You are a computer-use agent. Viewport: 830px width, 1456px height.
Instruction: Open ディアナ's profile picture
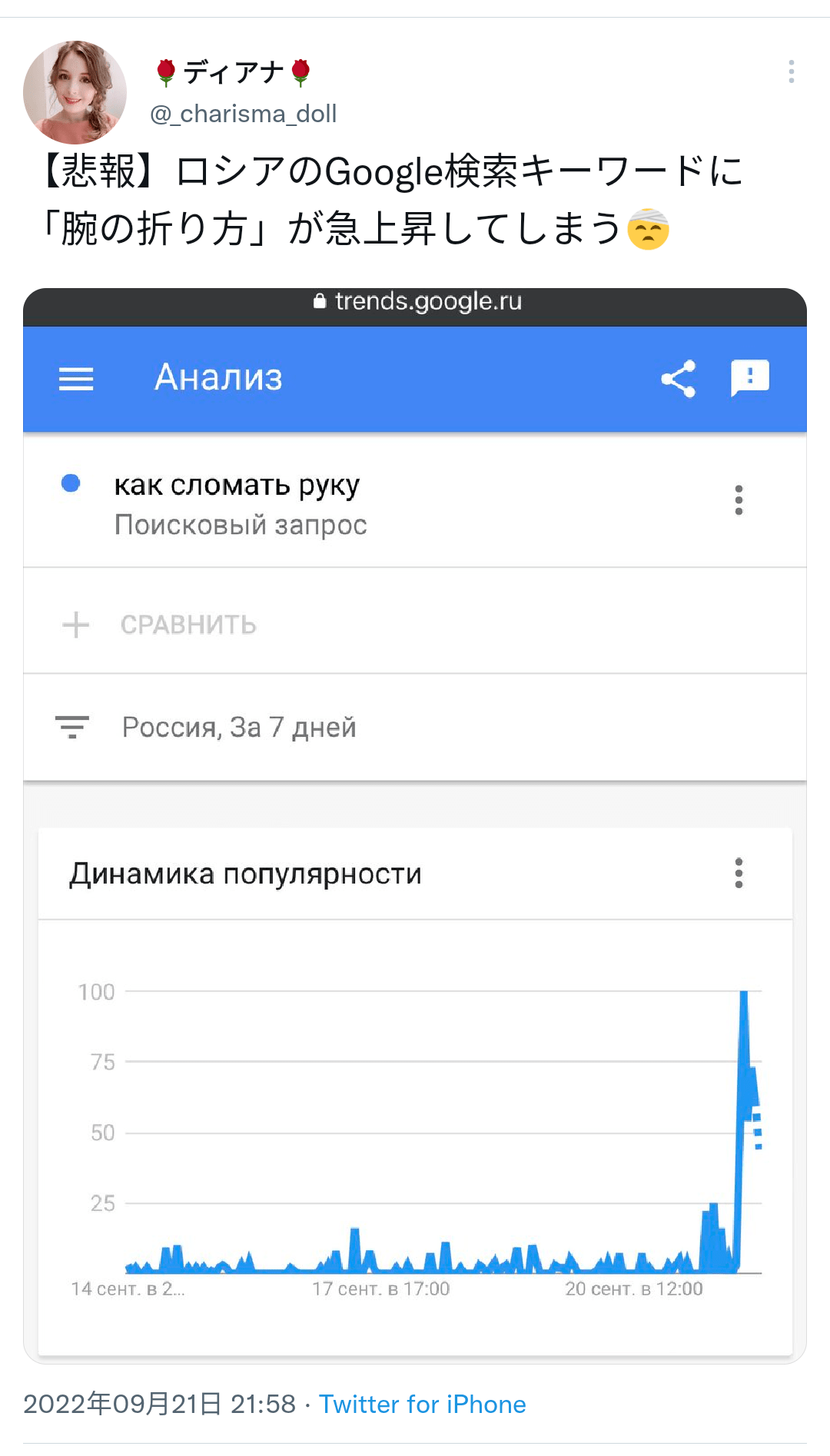[x=75, y=92]
